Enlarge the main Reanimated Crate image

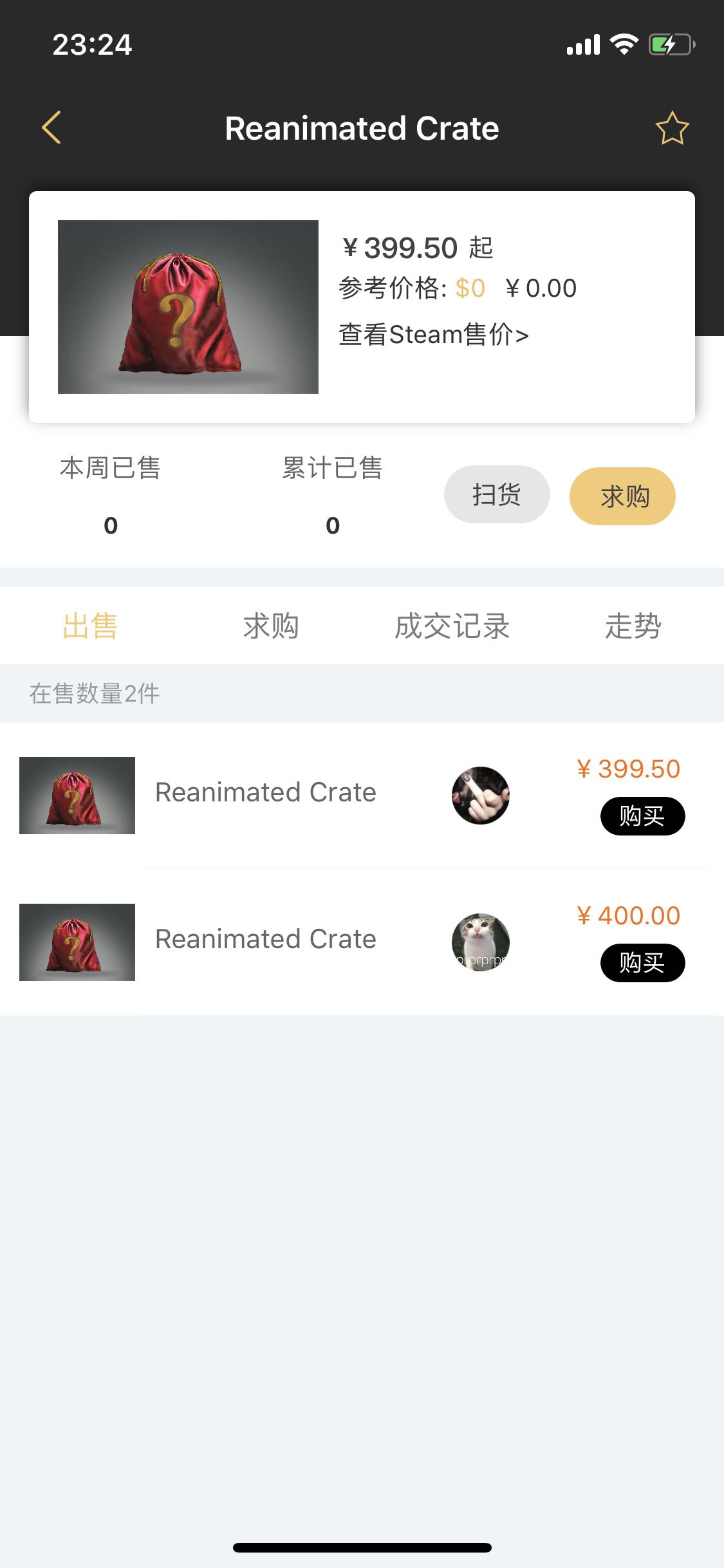click(188, 307)
